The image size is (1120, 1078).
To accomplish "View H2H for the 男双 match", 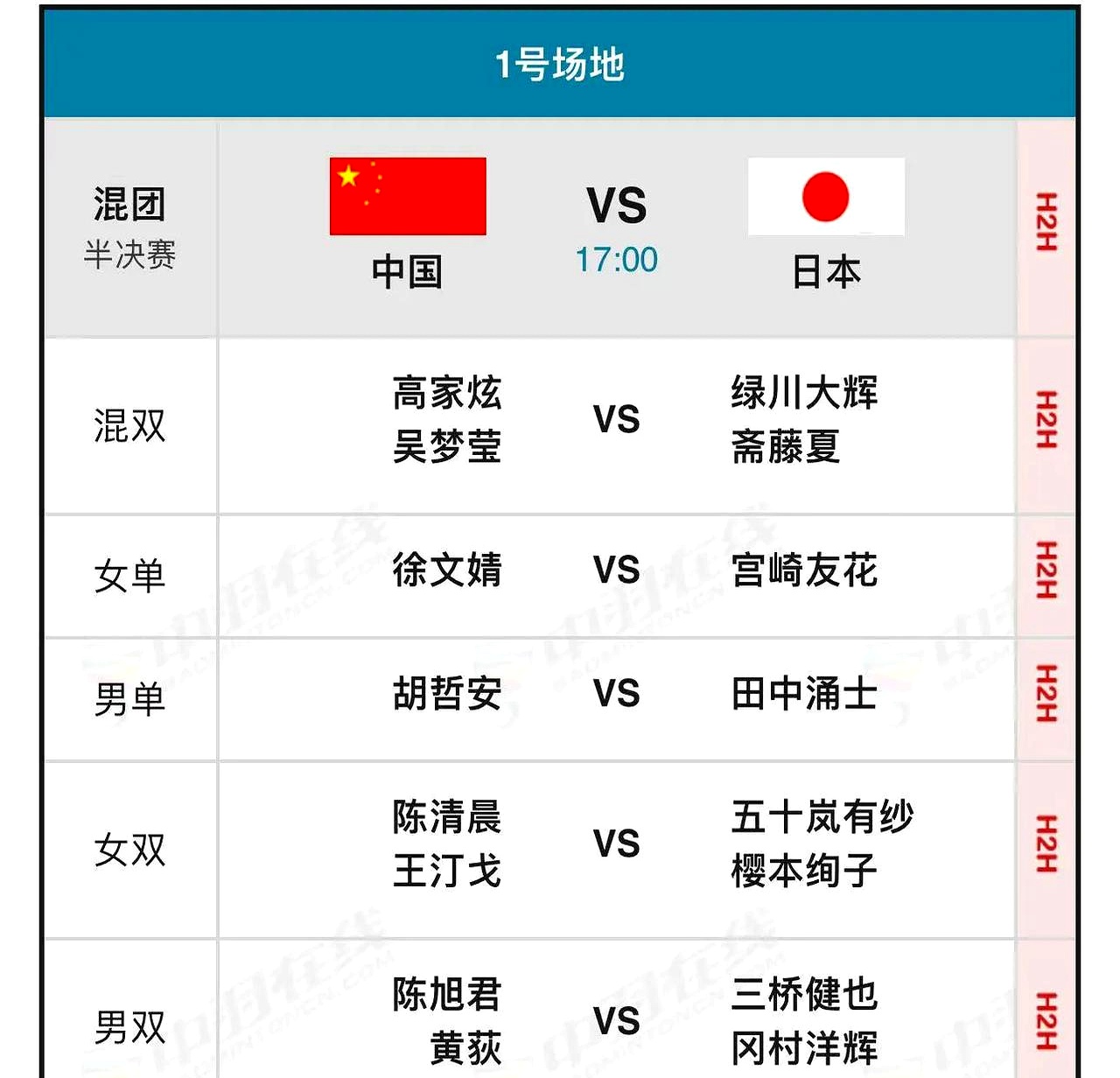I will pyautogui.click(x=1046, y=1021).
